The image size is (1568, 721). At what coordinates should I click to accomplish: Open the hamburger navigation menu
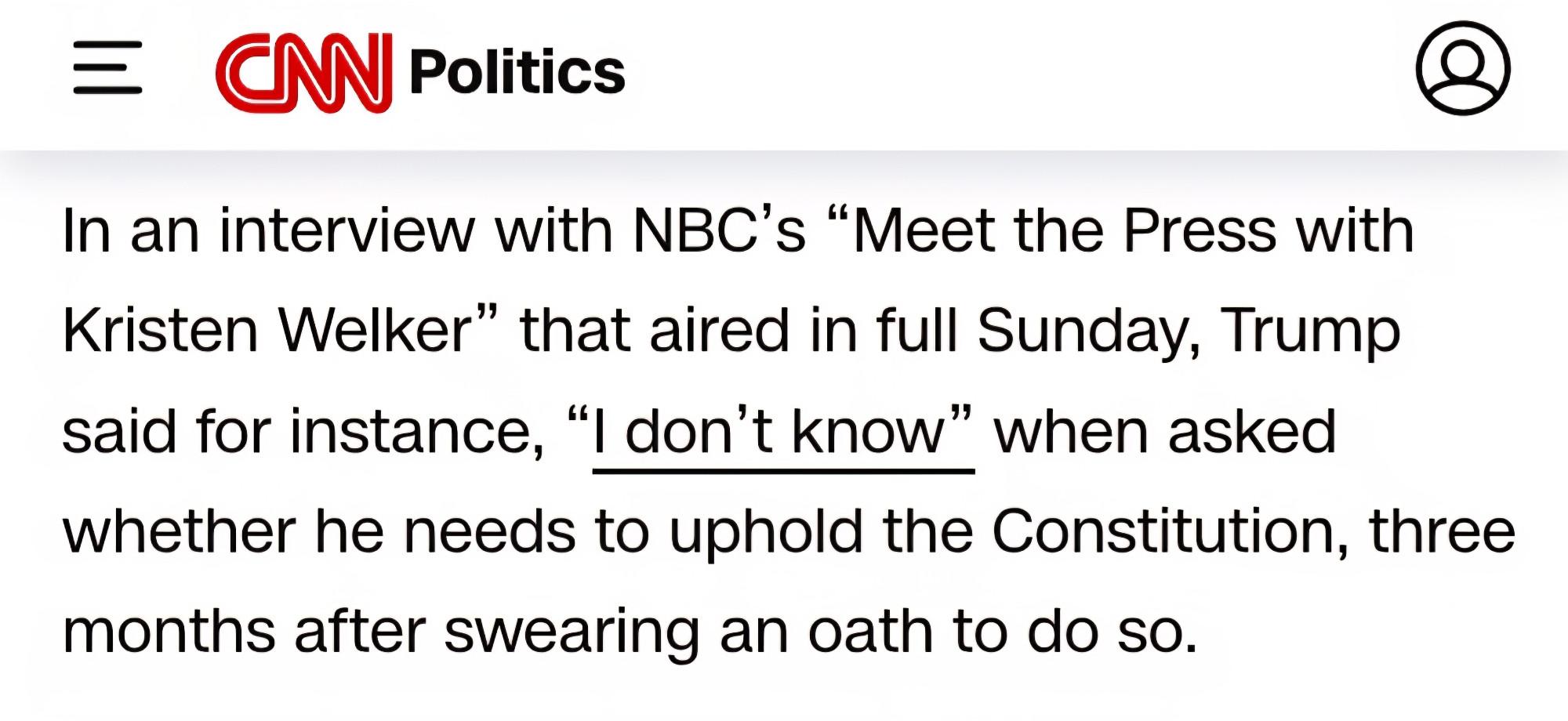pos(107,67)
